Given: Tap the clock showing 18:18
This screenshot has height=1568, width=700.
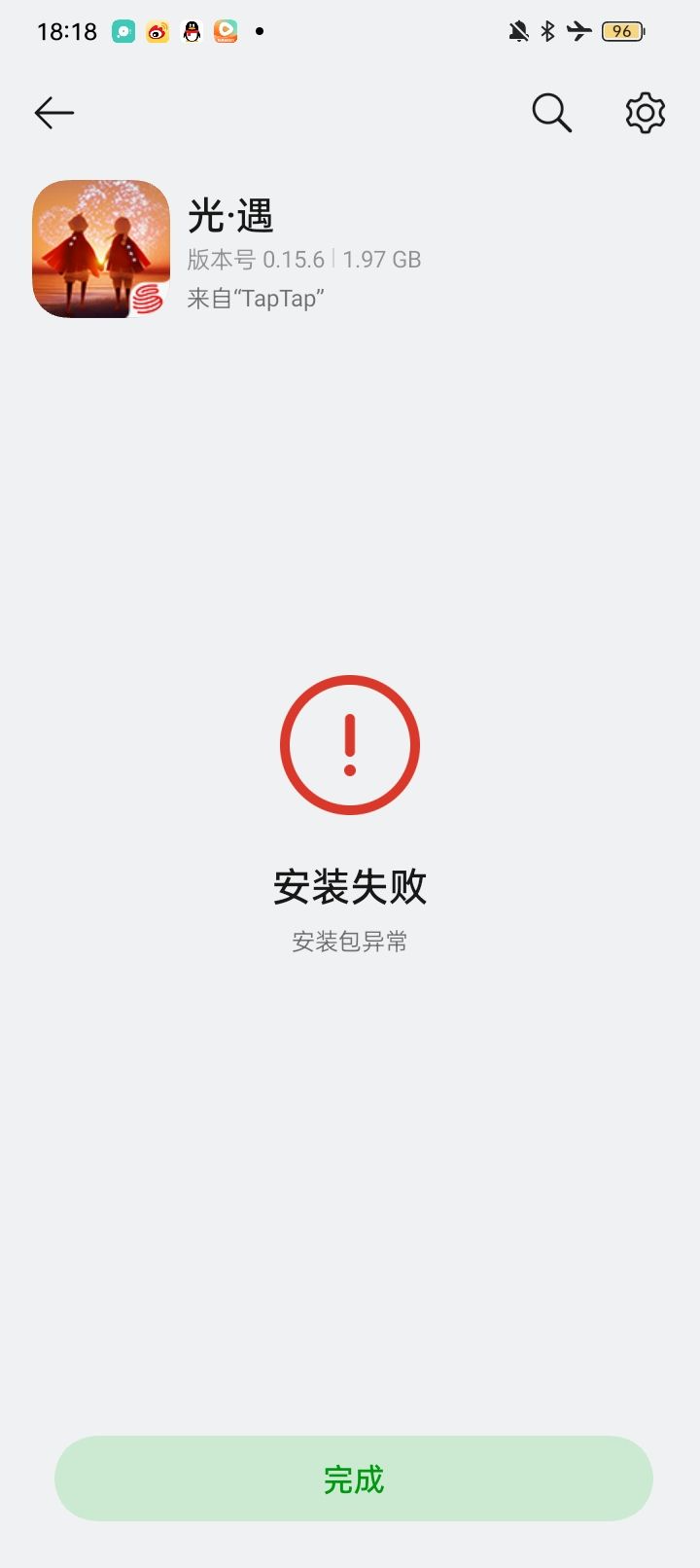Looking at the screenshot, I should (x=64, y=30).
